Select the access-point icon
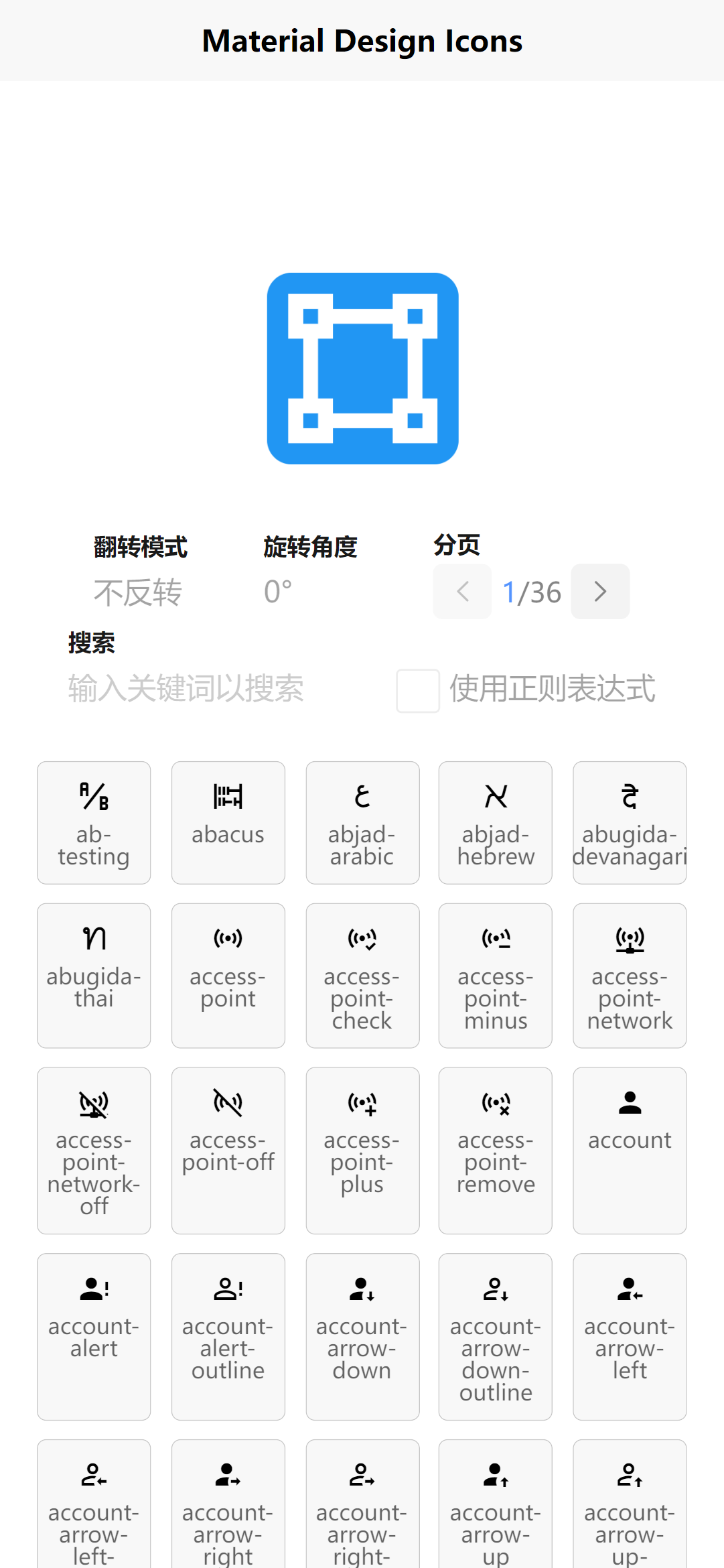Screen dimensions: 724x1568 tap(228, 975)
